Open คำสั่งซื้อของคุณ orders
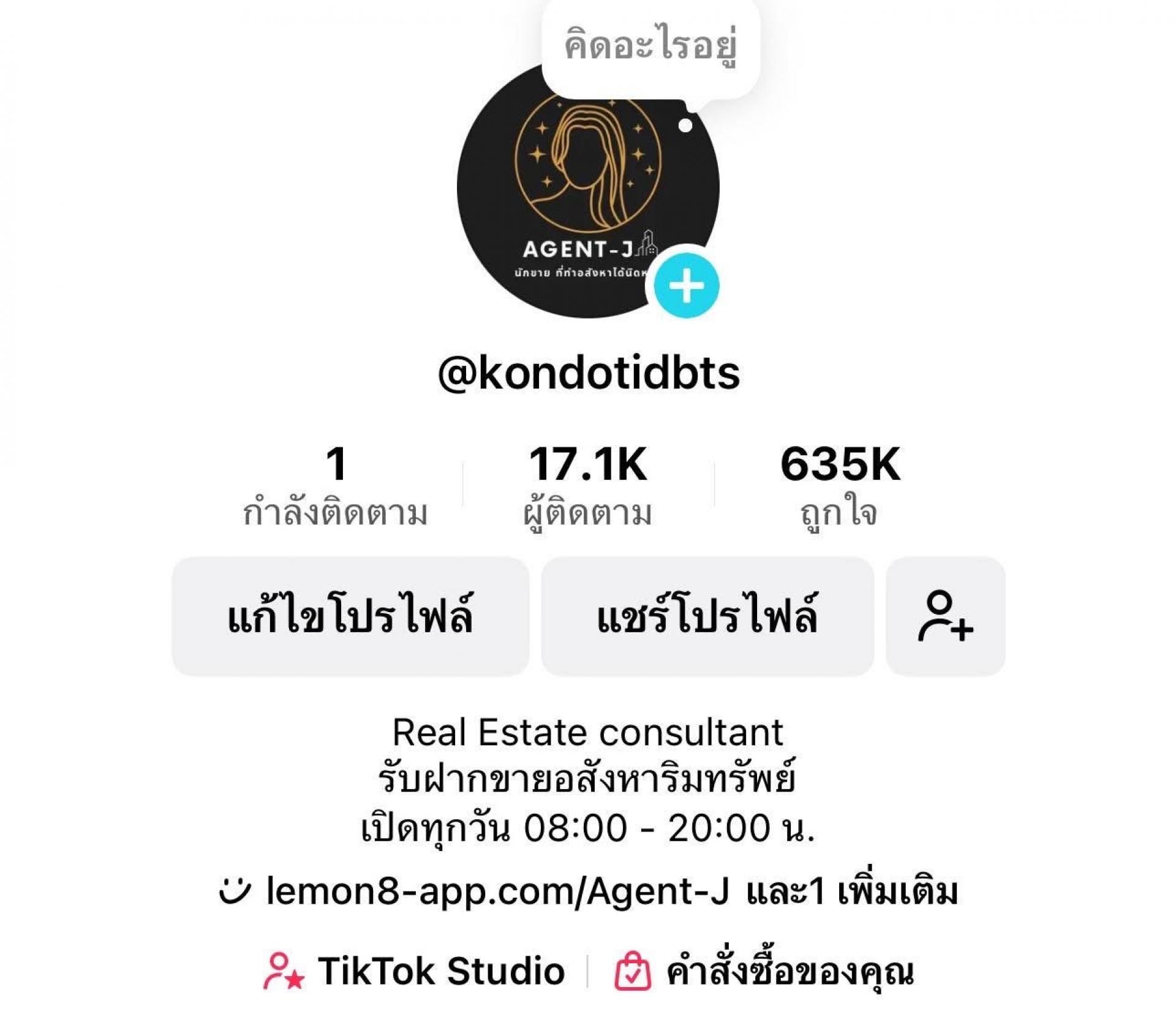 tap(764, 972)
